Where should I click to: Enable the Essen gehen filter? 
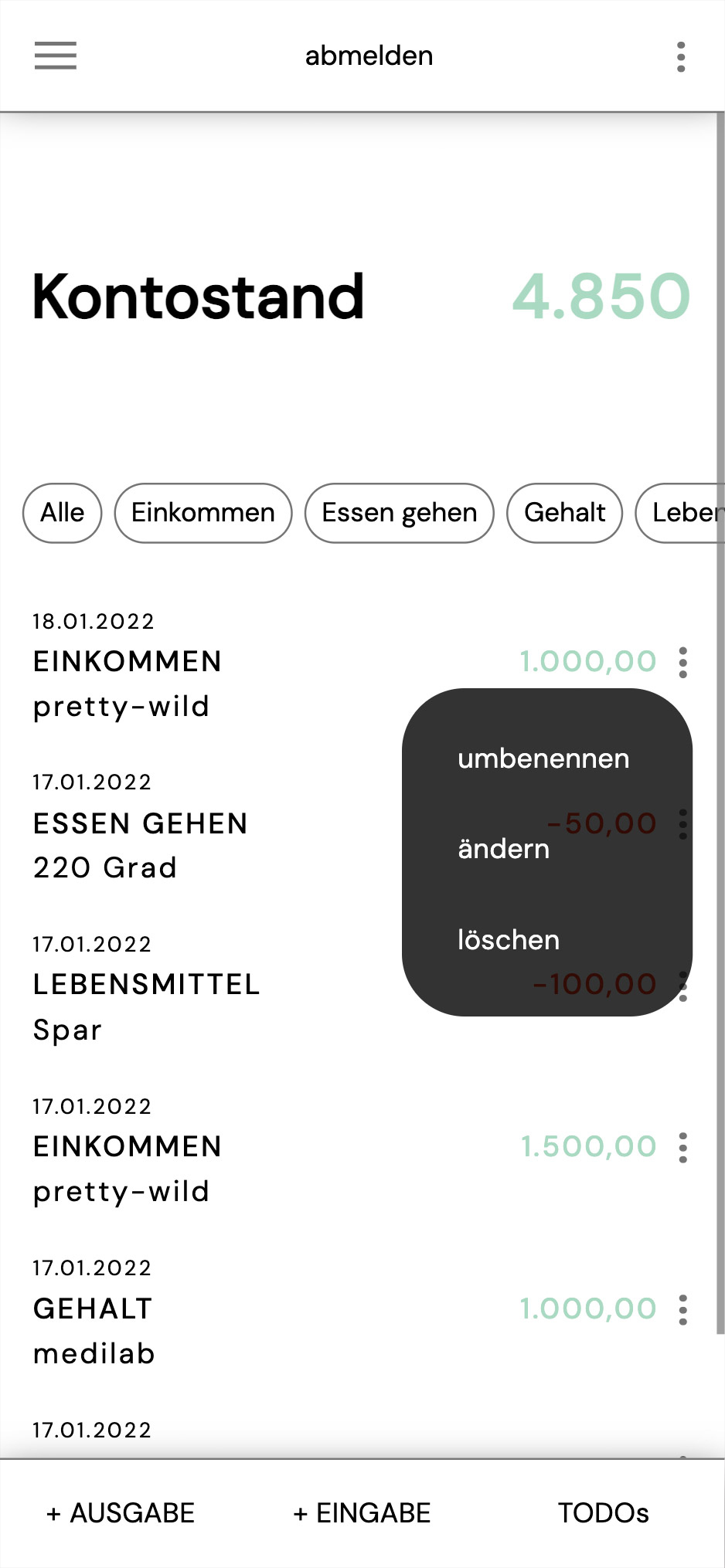(398, 512)
